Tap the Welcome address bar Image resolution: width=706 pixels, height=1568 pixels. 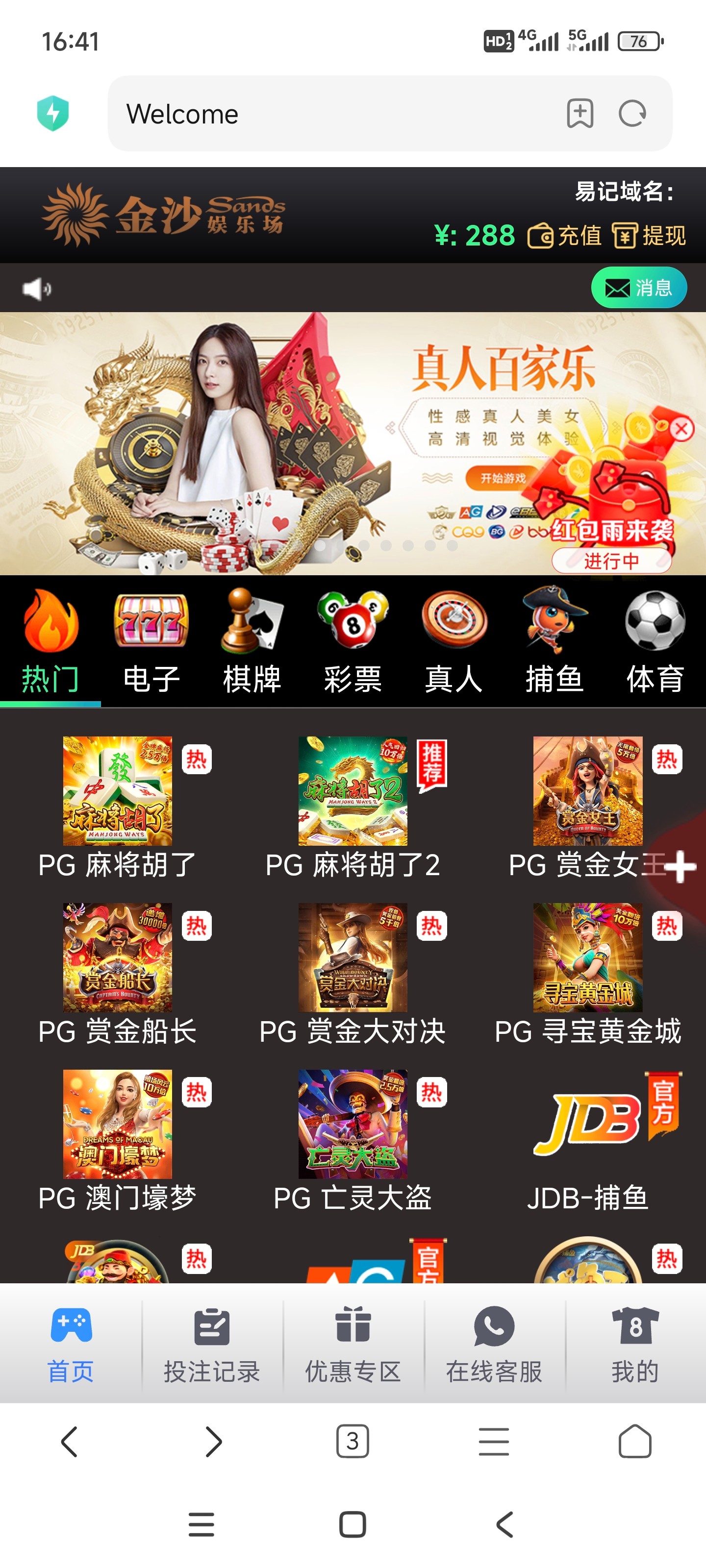click(335, 114)
